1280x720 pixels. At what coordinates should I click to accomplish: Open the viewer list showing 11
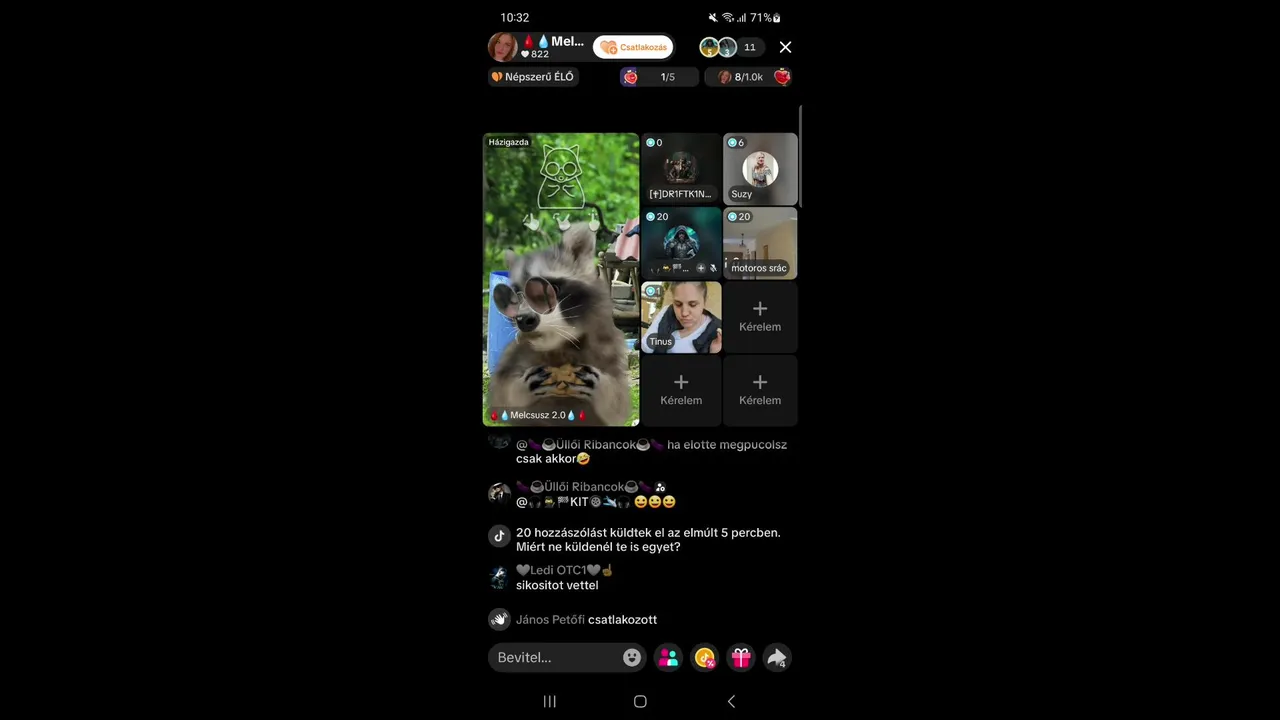click(749, 47)
